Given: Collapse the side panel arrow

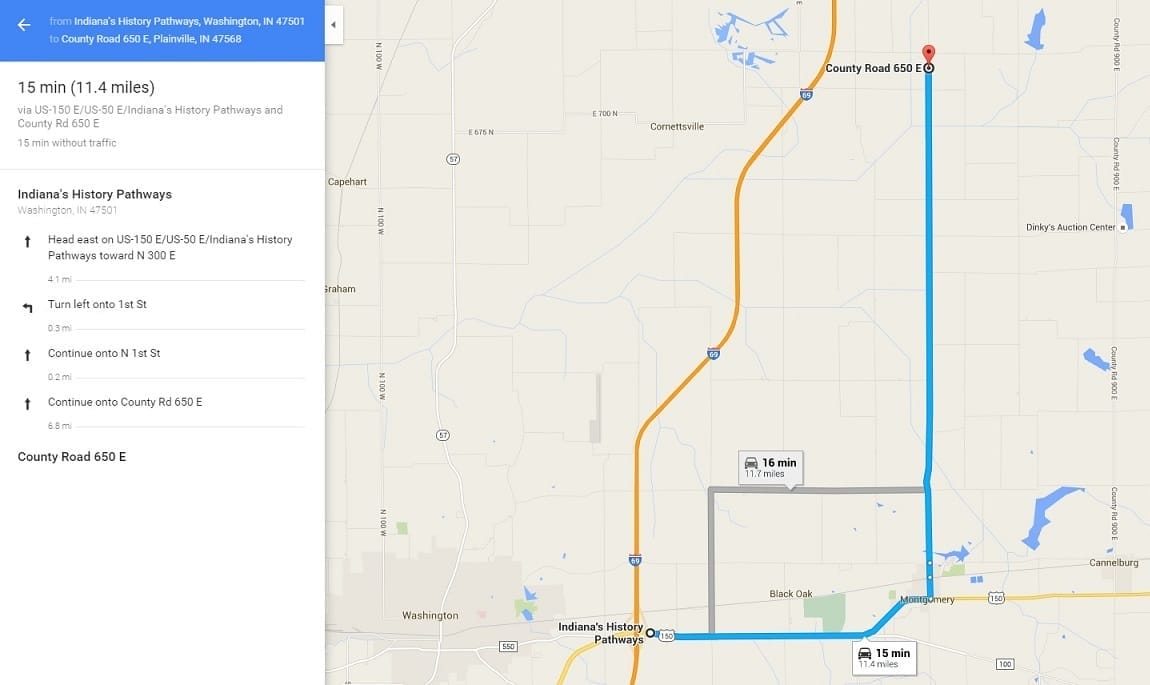Looking at the screenshot, I should [x=333, y=25].
